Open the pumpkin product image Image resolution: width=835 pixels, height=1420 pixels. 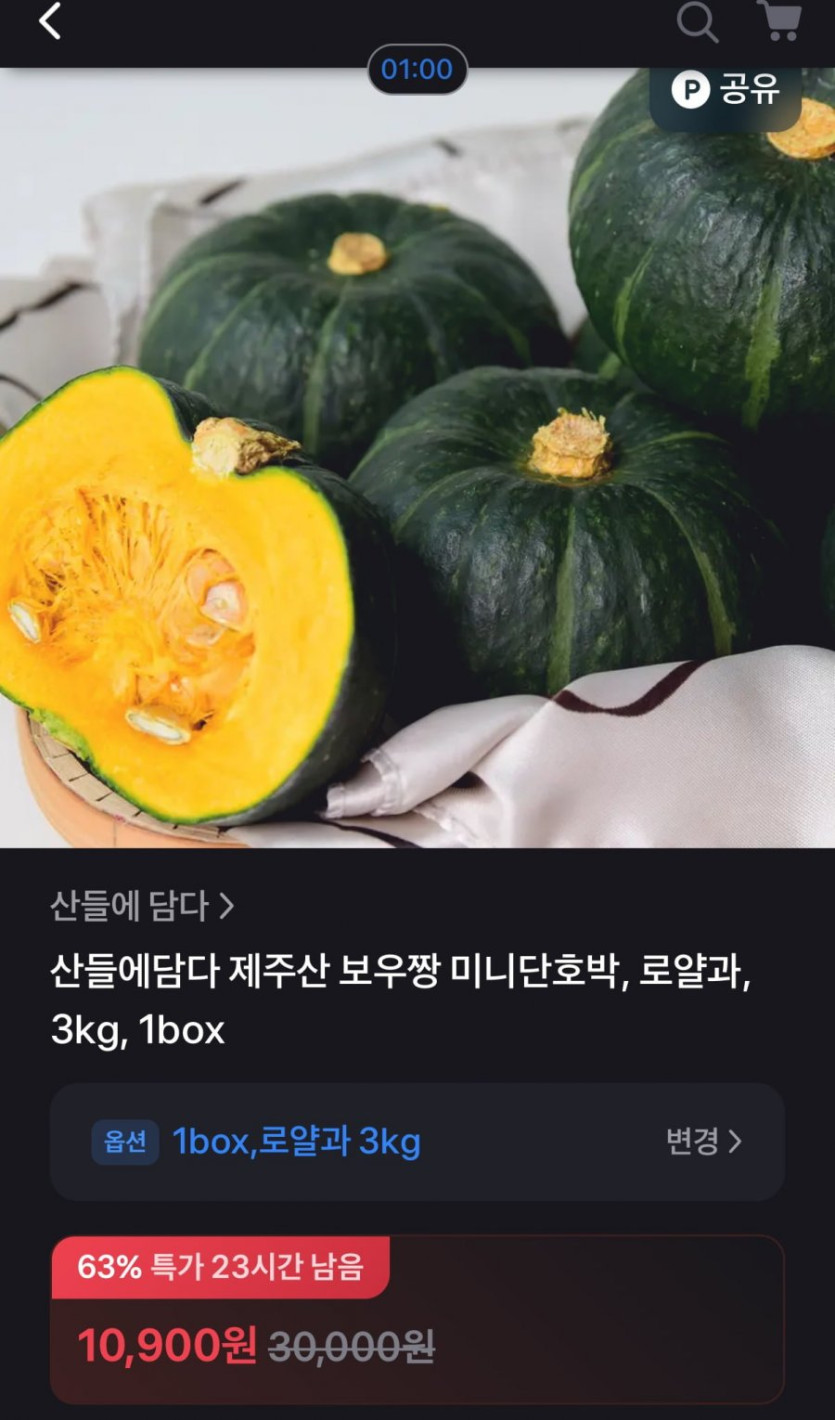point(417,458)
